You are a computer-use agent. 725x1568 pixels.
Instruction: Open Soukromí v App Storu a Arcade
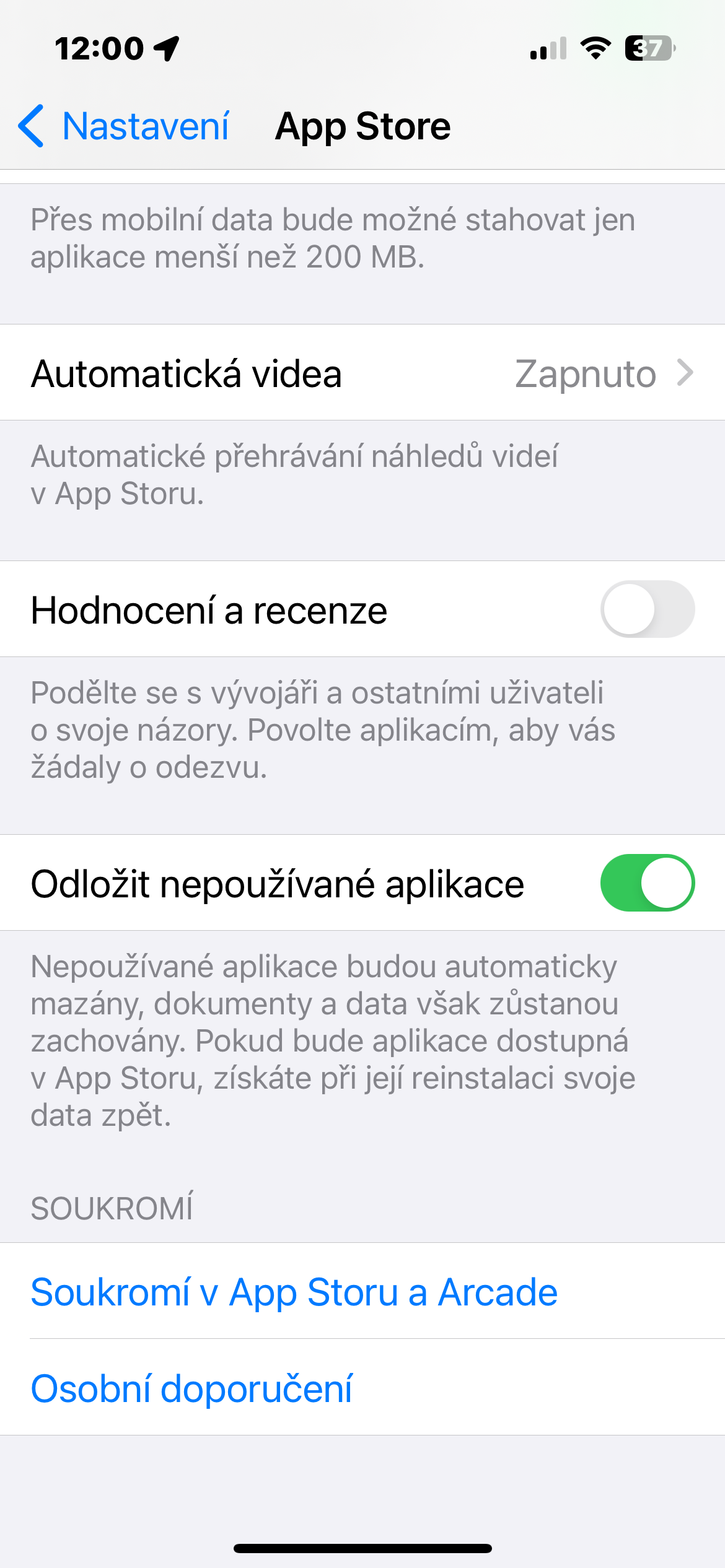point(294,1293)
